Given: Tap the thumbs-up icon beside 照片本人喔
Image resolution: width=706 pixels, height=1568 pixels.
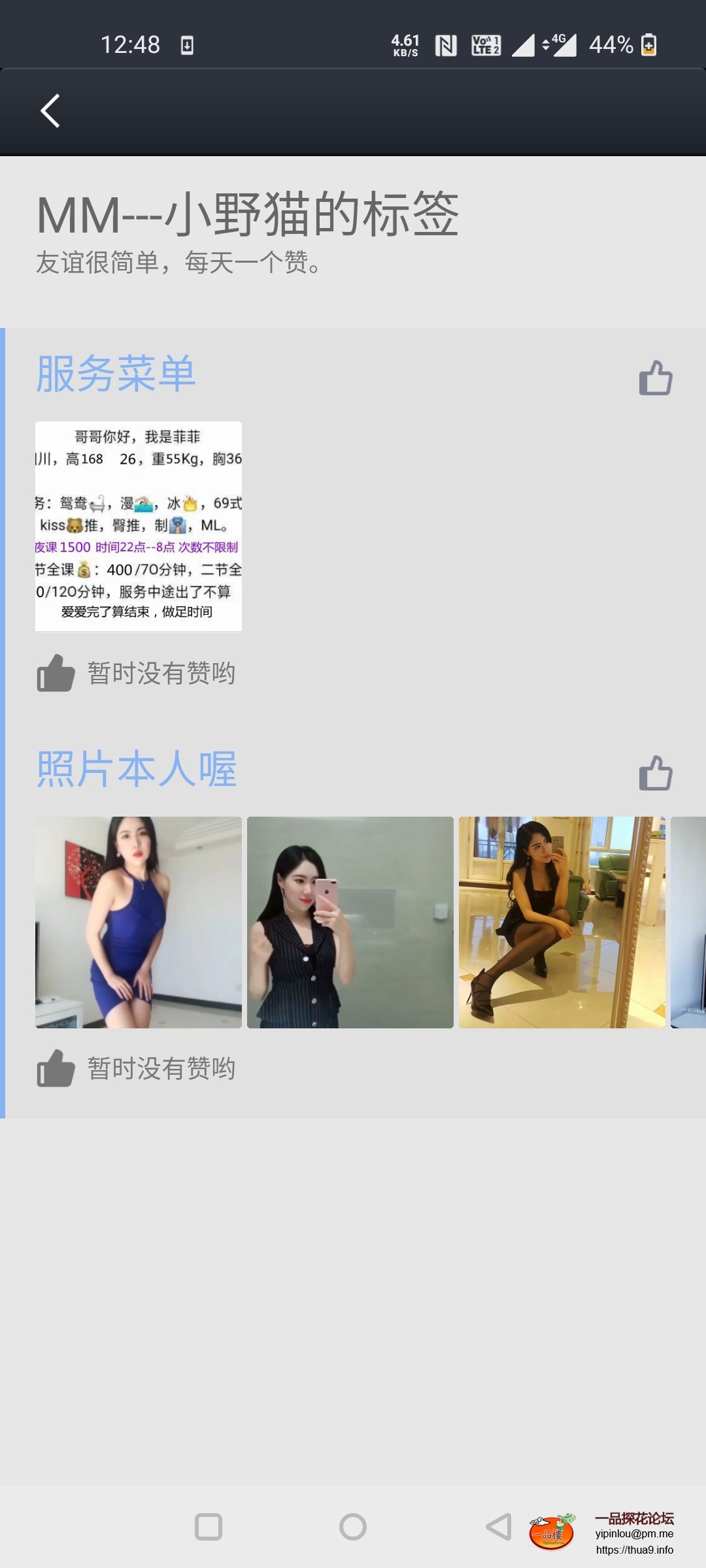Looking at the screenshot, I should 656,774.
